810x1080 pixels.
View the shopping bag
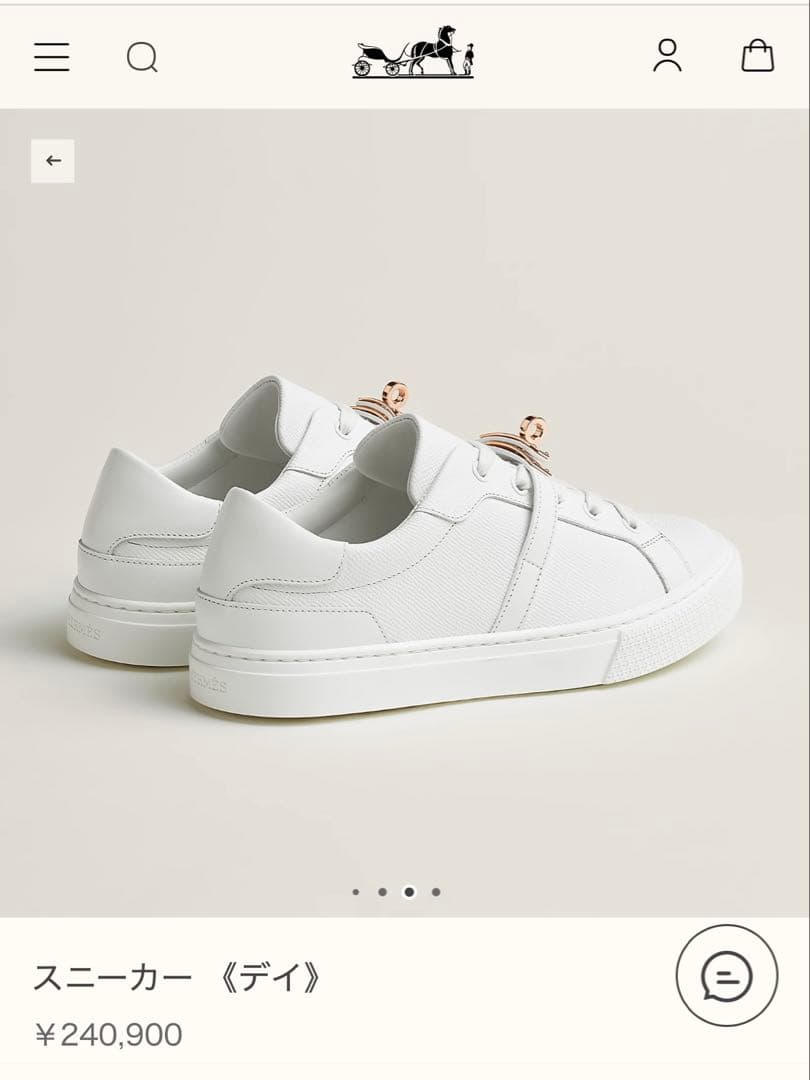click(757, 56)
